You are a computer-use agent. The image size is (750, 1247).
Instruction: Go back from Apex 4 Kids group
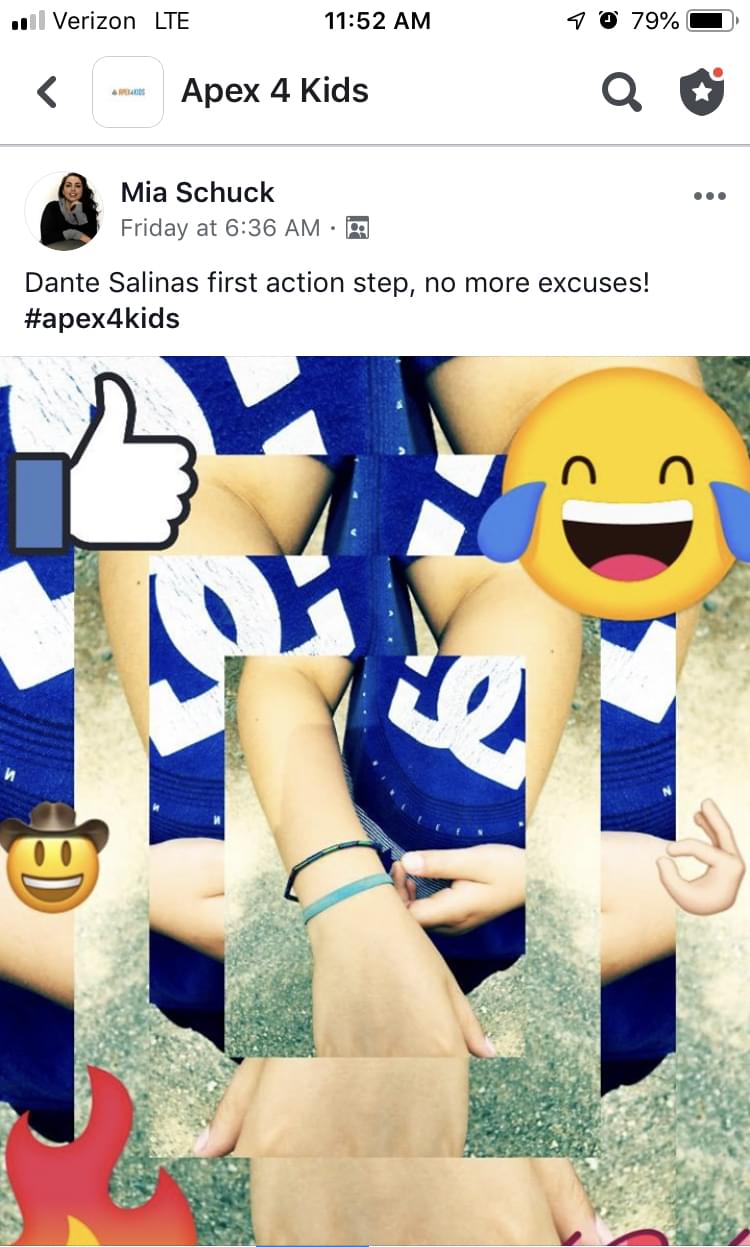[x=47, y=92]
